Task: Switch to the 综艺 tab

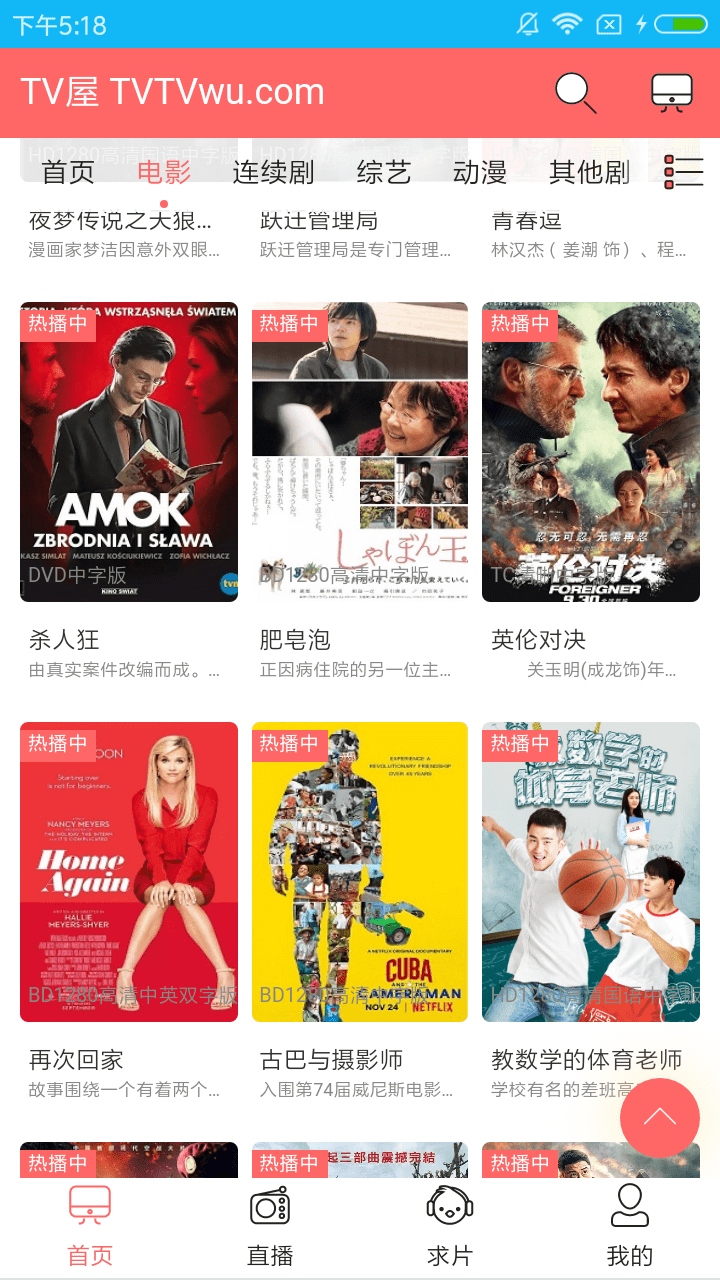Action: coord(384,172)
